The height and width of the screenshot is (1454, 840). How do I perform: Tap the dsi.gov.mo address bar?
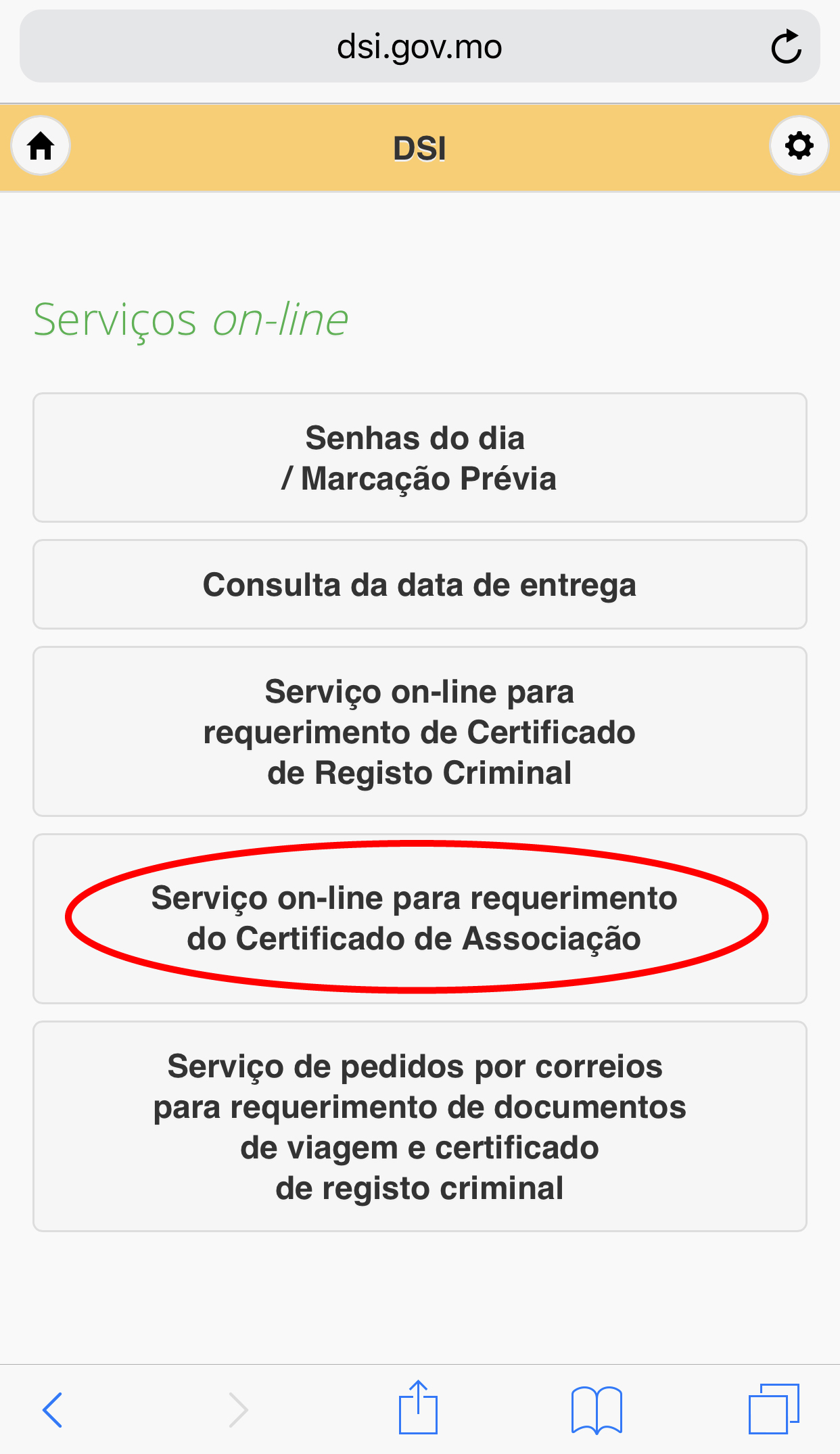419,47
